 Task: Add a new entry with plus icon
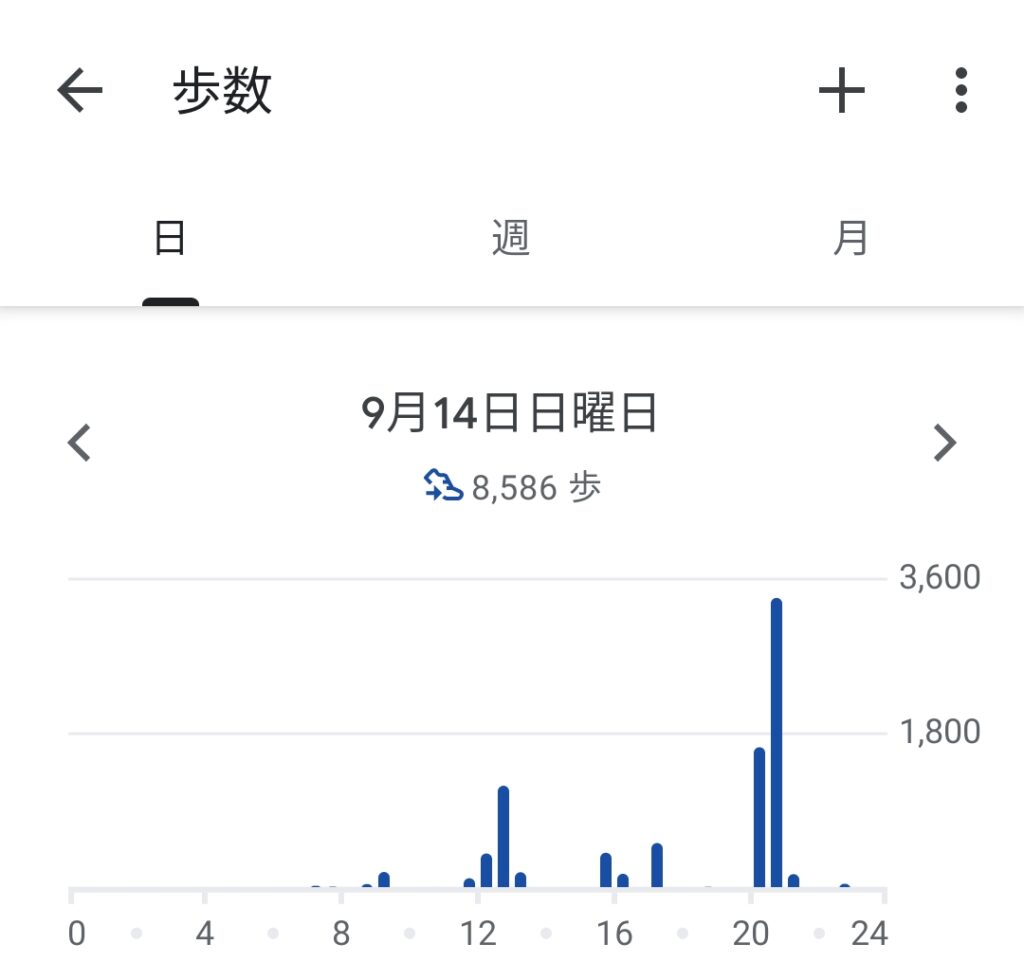pos(841,91)
